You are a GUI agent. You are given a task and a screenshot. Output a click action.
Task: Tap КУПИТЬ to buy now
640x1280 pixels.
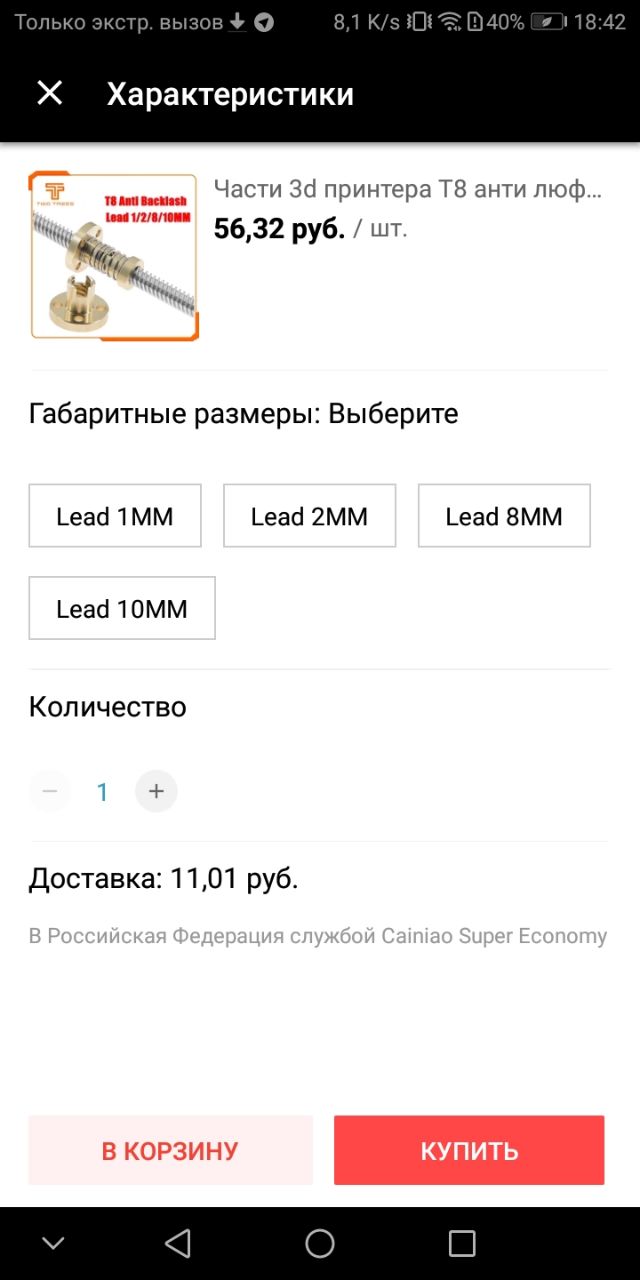coord(469,1150)
